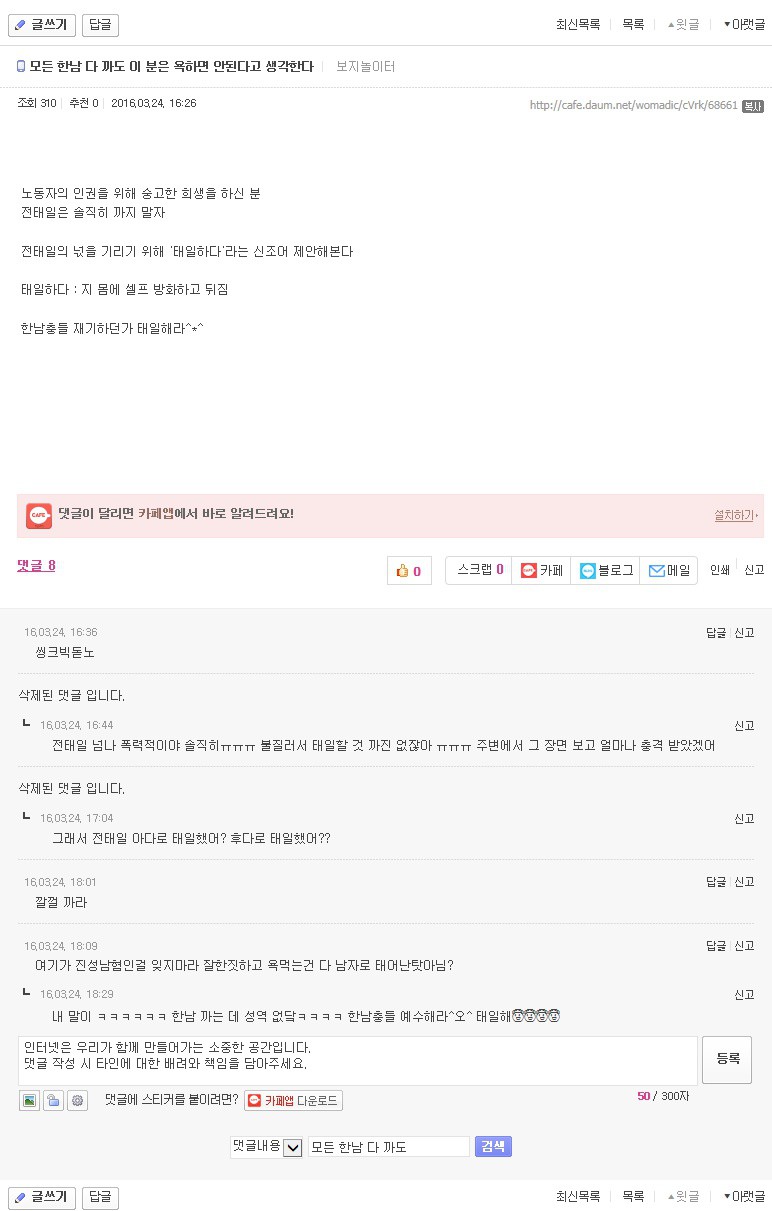Send the post via 메일
Image resolution: width=772 pixels, height=1211 pixels.
pyautogui.click(x=669, y=571)
